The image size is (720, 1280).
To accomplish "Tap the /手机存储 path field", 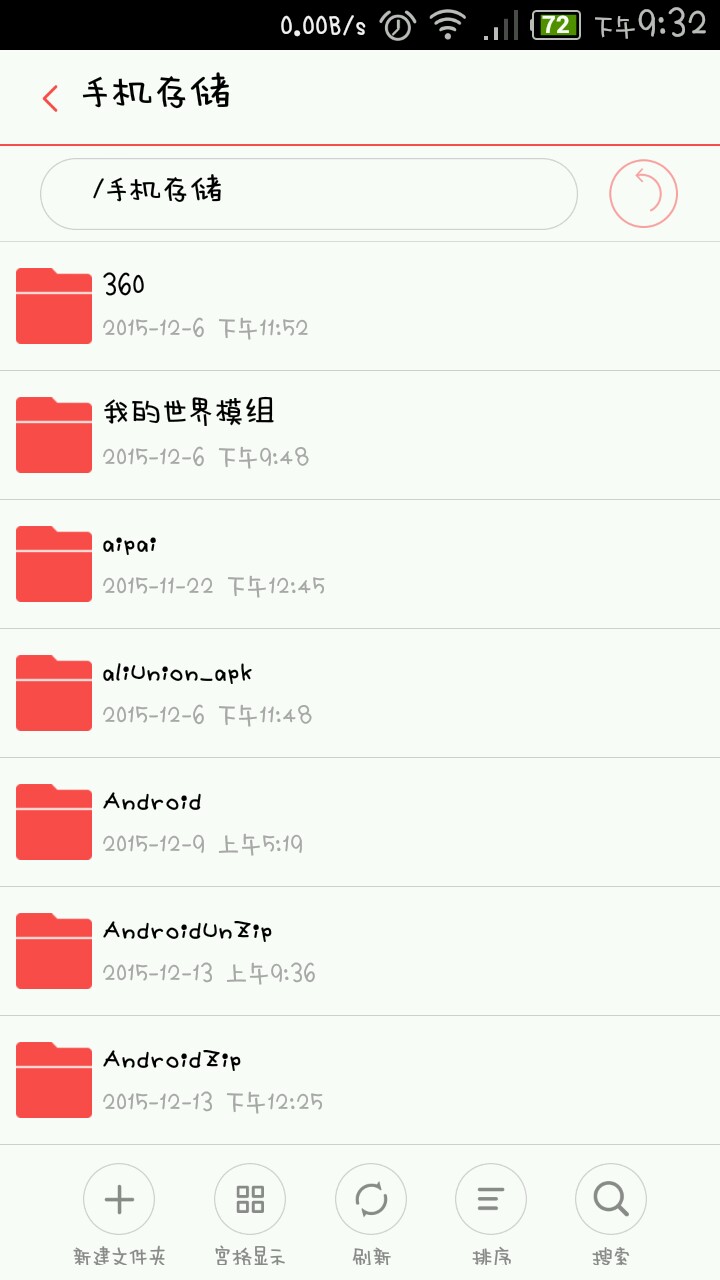I will pyautogui.click(x=308, y=194).
